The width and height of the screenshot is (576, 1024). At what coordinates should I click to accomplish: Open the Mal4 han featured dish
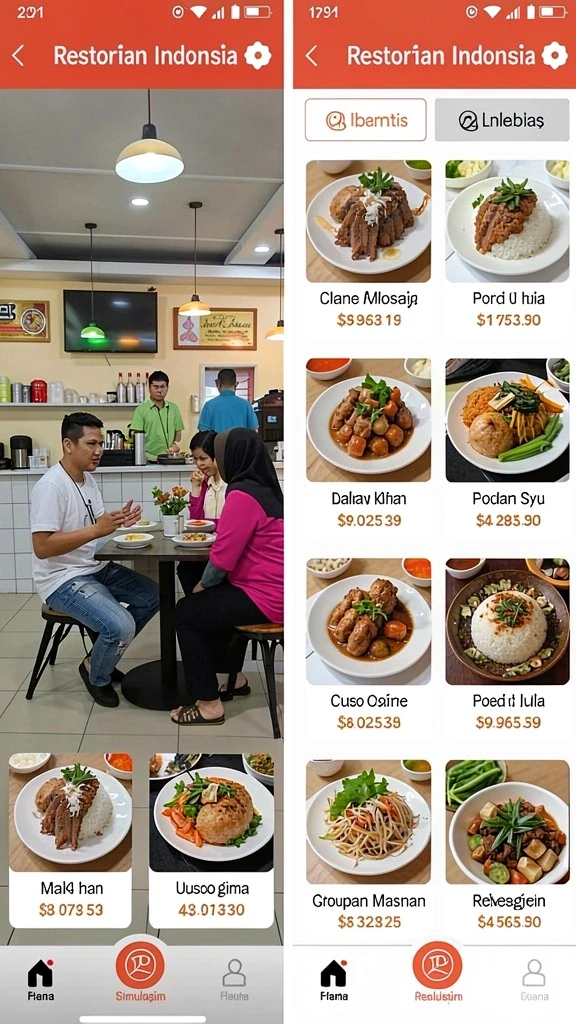(x=71, y=840)
